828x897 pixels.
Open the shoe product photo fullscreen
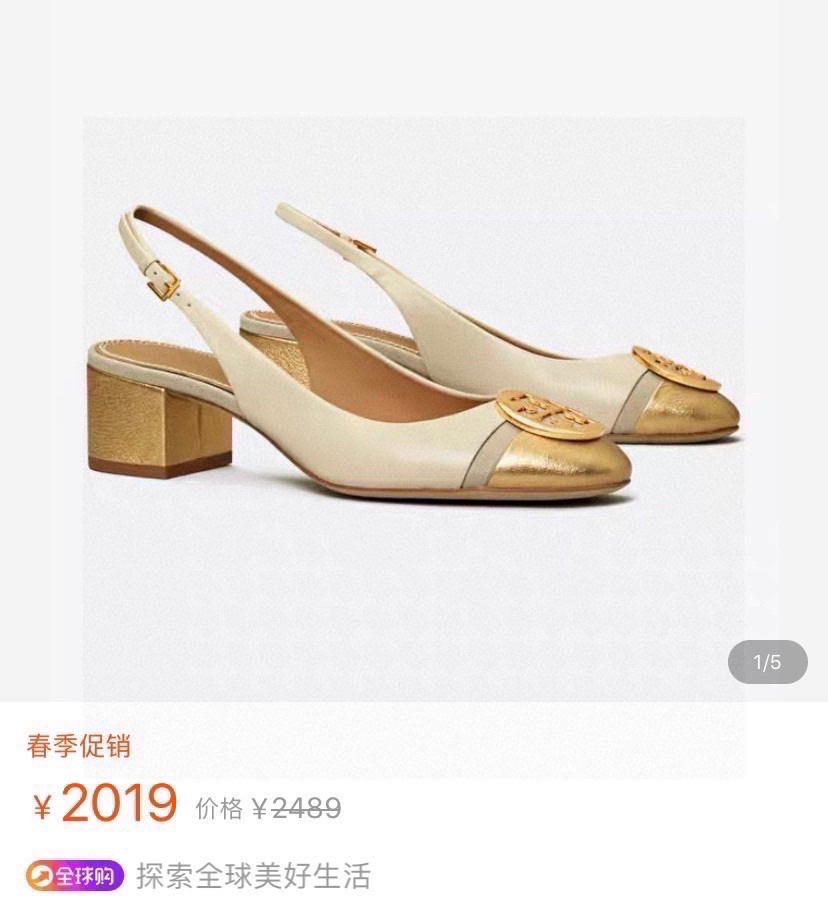414,380
